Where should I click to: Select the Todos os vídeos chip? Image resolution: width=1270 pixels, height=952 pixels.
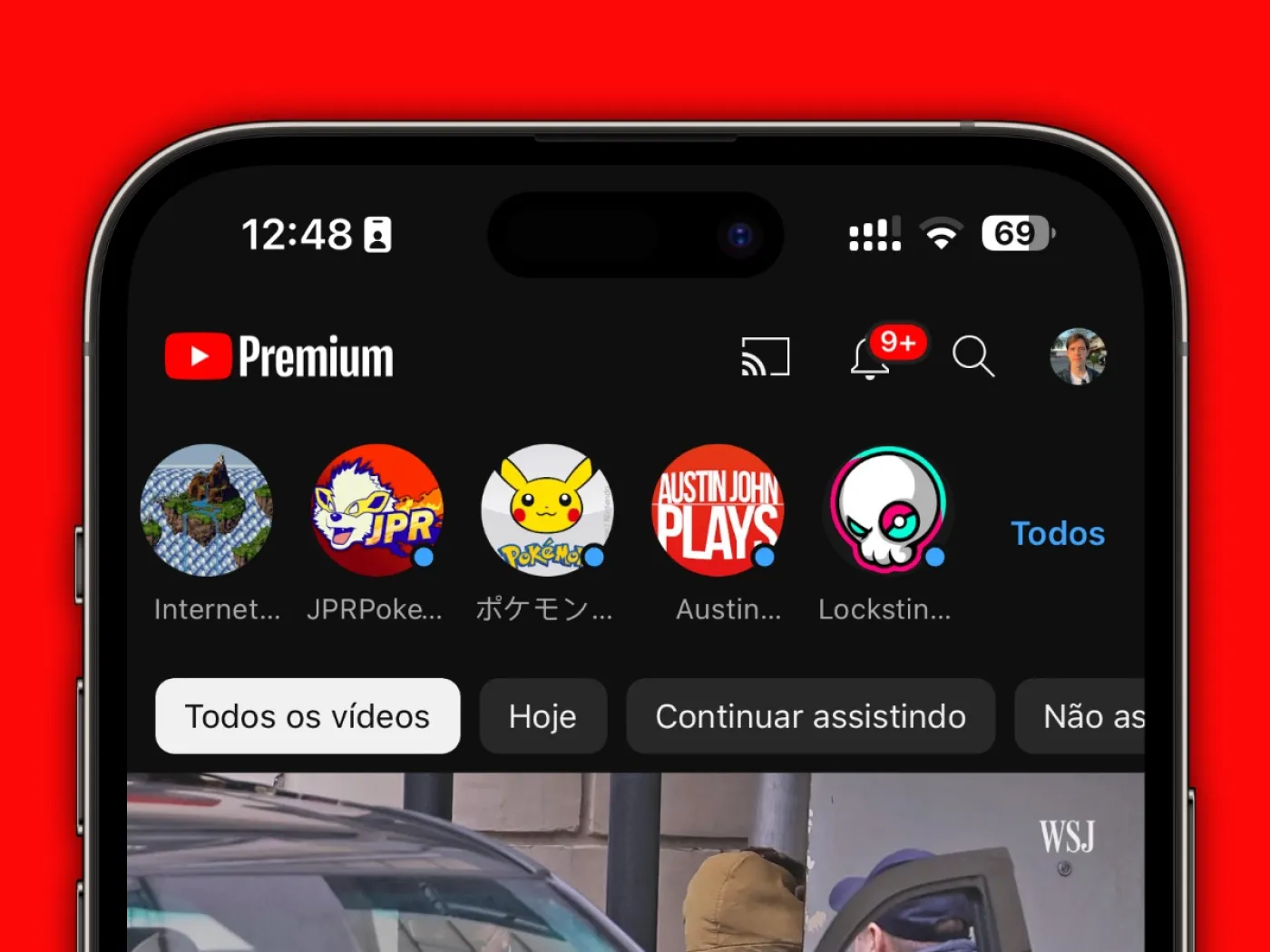[x=308, y=716]
